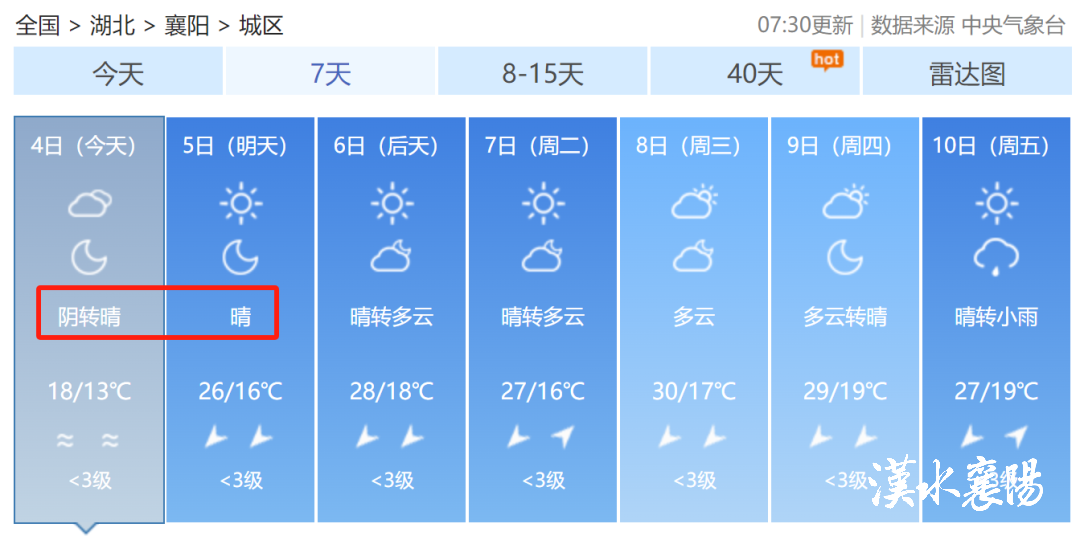Open the 雷达图 tab

click(966, 73)
